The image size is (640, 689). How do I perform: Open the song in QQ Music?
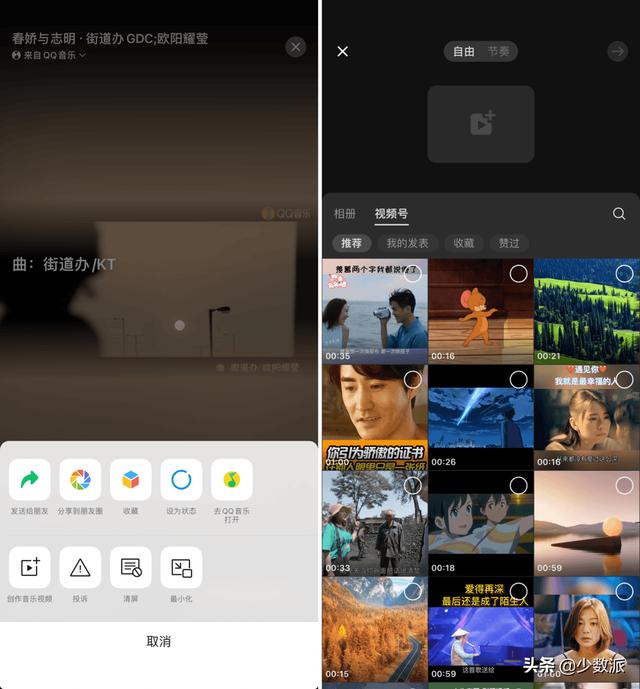[x=232, y=481]
